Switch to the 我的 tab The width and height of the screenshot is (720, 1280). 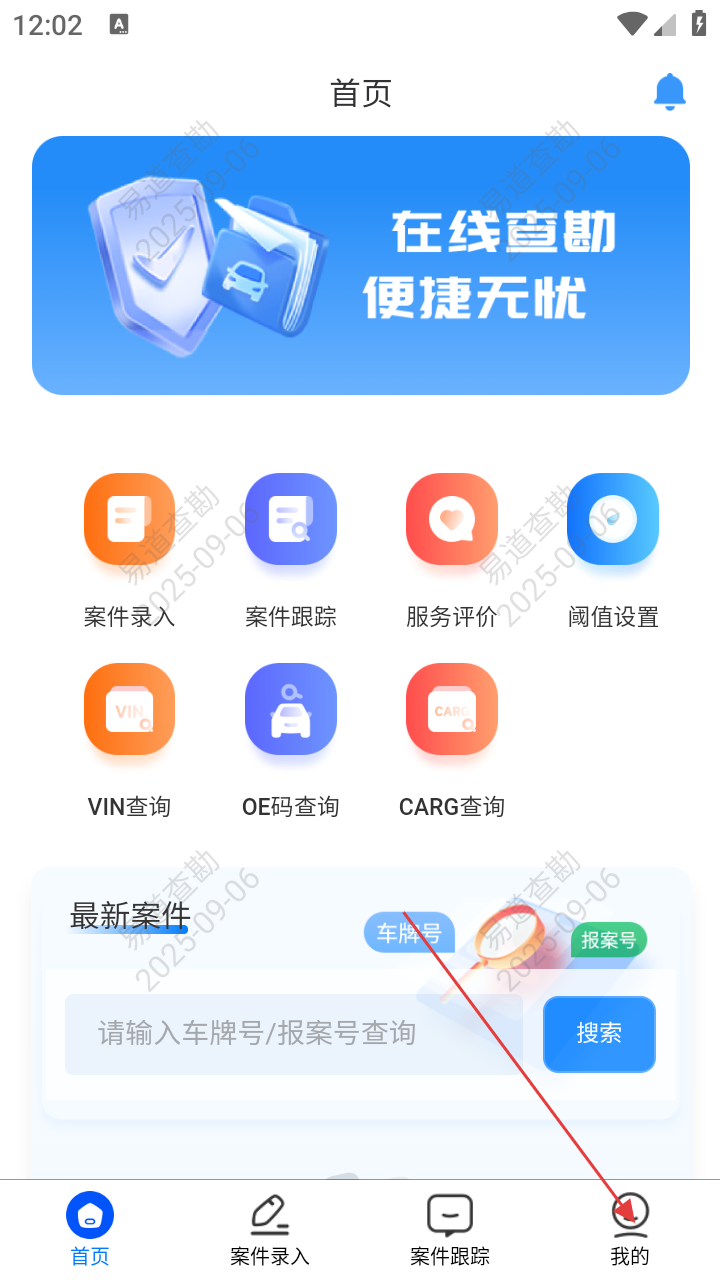630,1230
